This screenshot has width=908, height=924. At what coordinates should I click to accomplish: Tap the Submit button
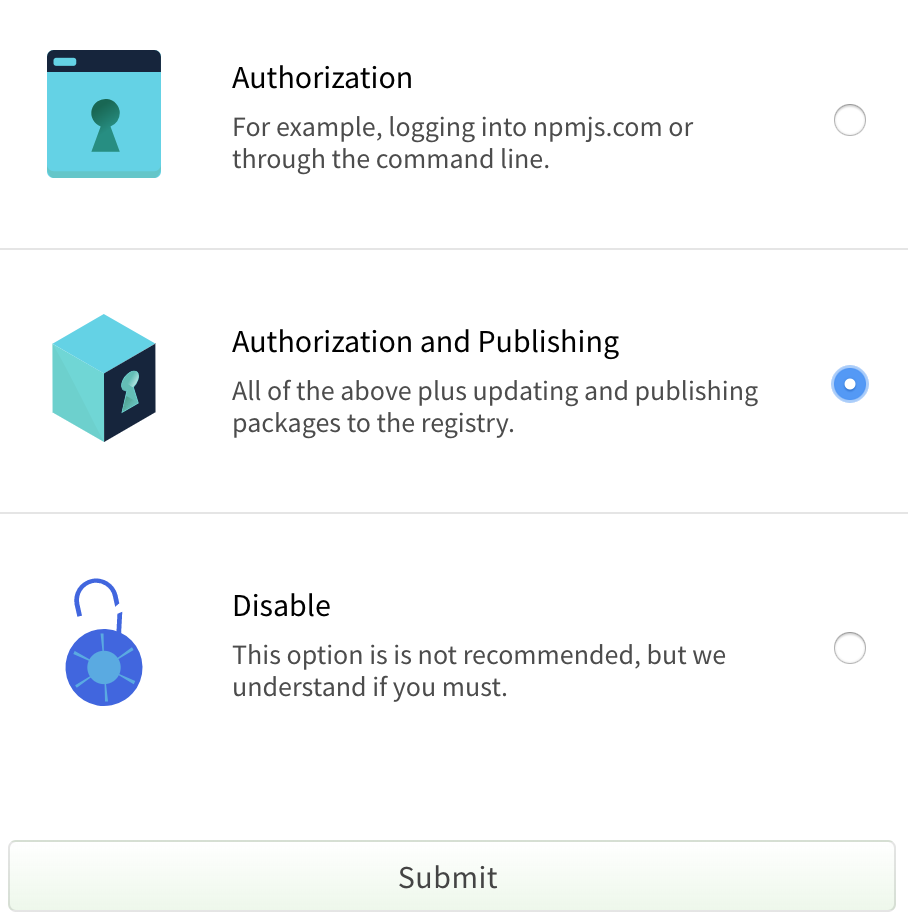coord(452,876)
